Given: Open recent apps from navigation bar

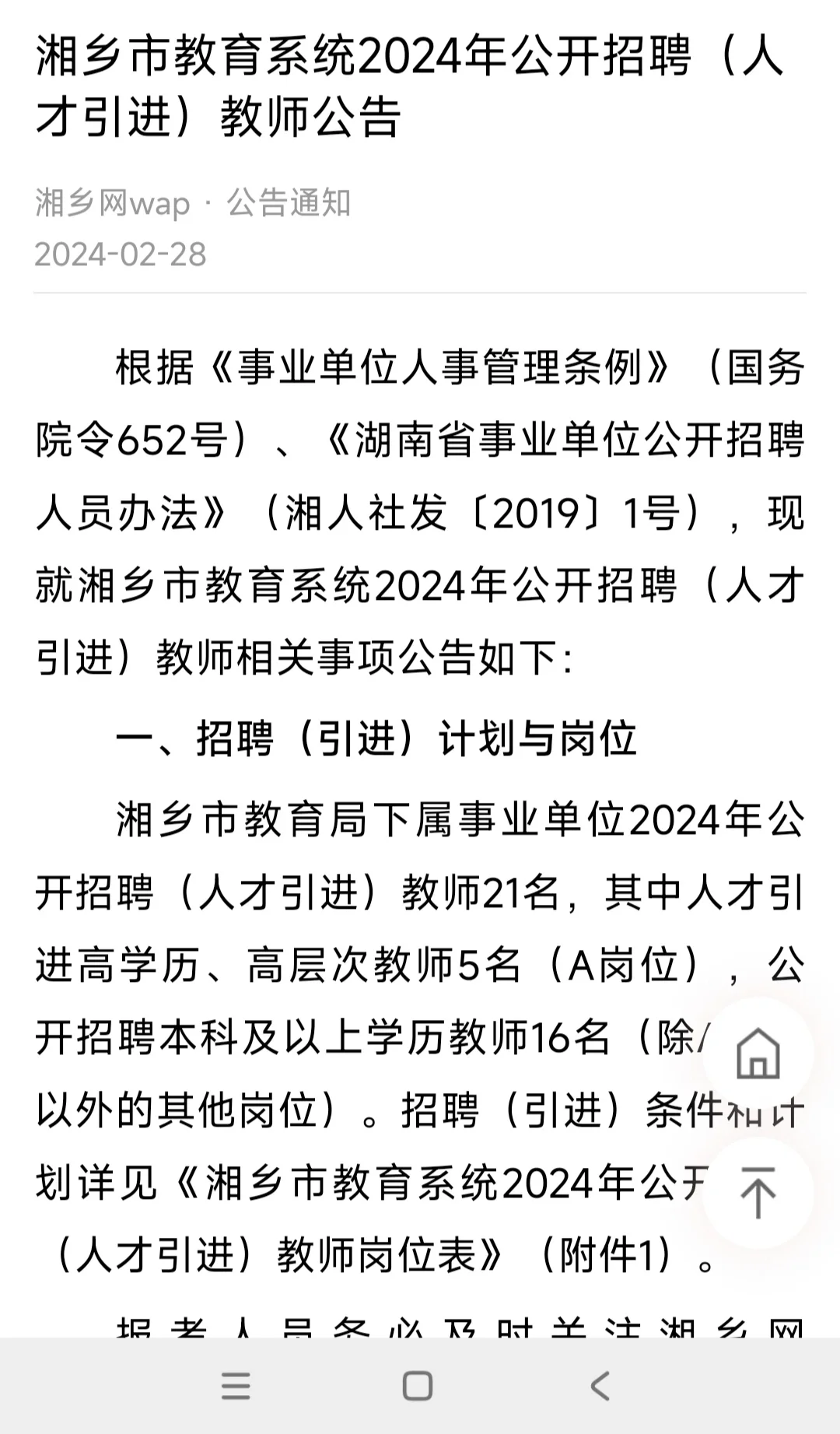Looking at the screenshot, I should coord(236,1386).
